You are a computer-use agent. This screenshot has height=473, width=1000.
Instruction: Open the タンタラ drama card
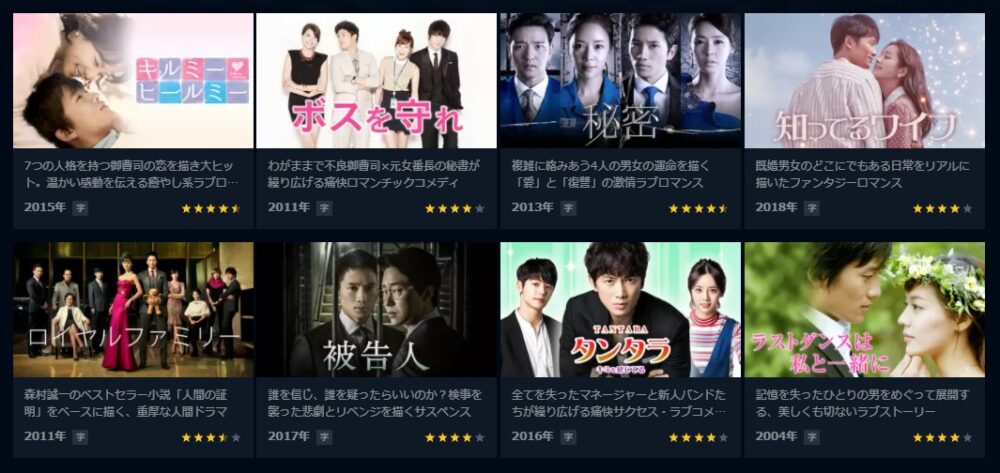[620, 310]
